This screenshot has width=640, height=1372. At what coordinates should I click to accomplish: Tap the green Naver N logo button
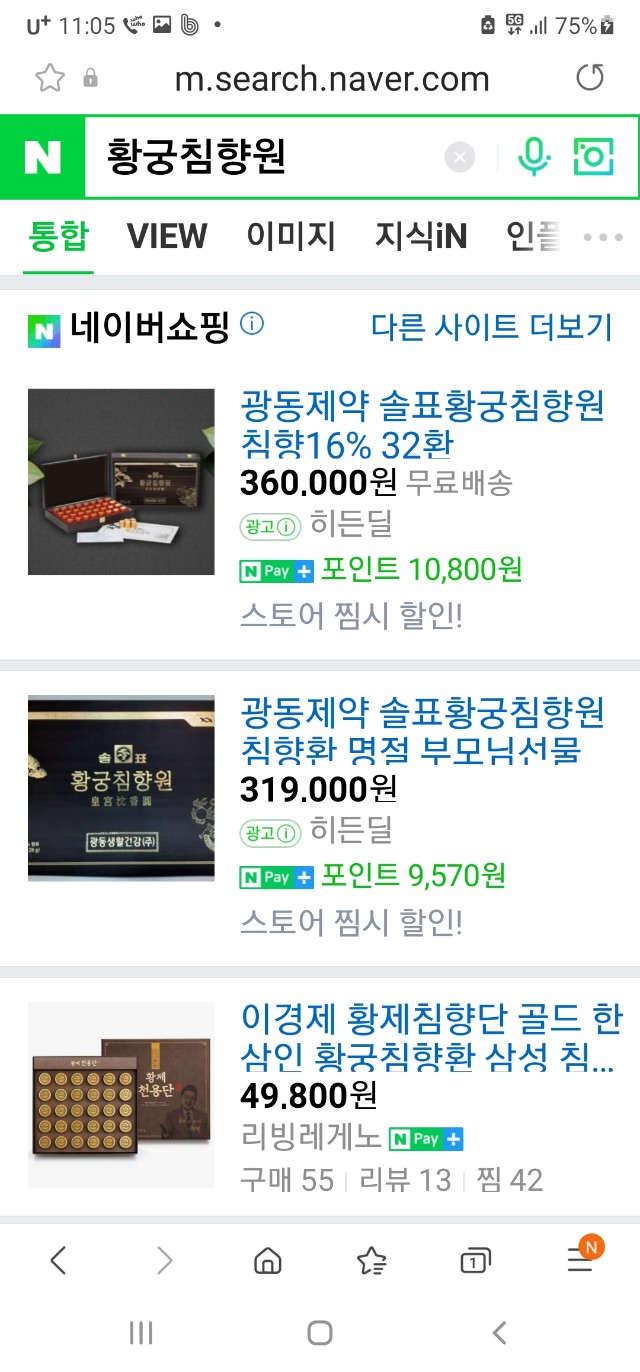point(43,156)
